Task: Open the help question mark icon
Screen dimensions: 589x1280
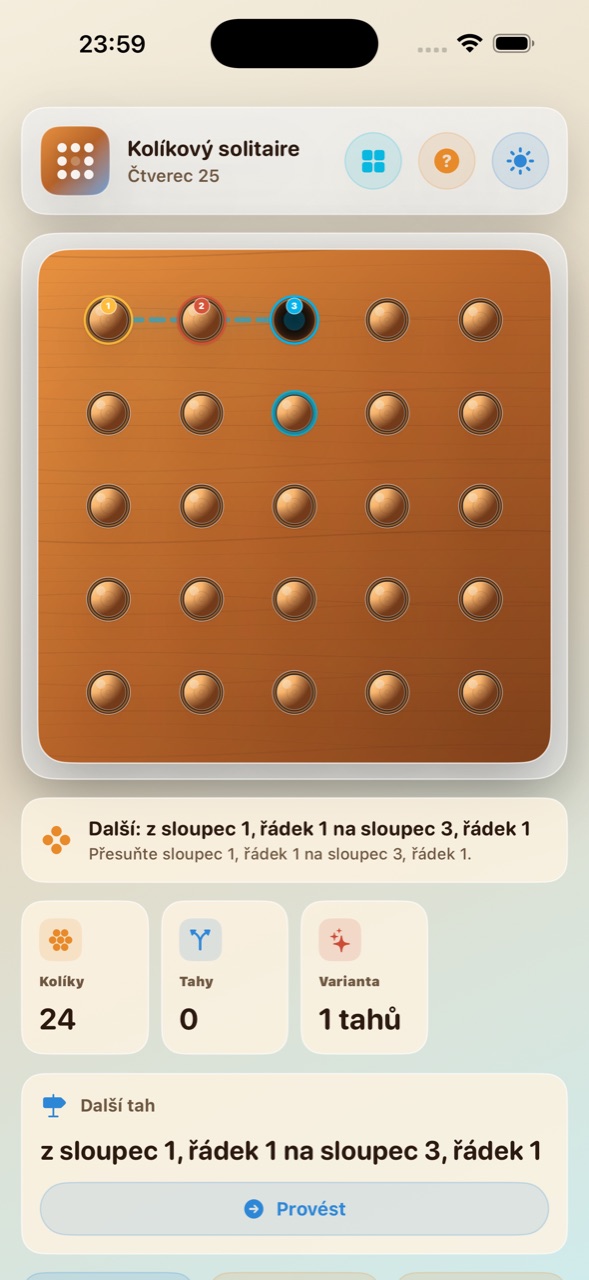Action: pyautogui.click(x=447, y=161)
